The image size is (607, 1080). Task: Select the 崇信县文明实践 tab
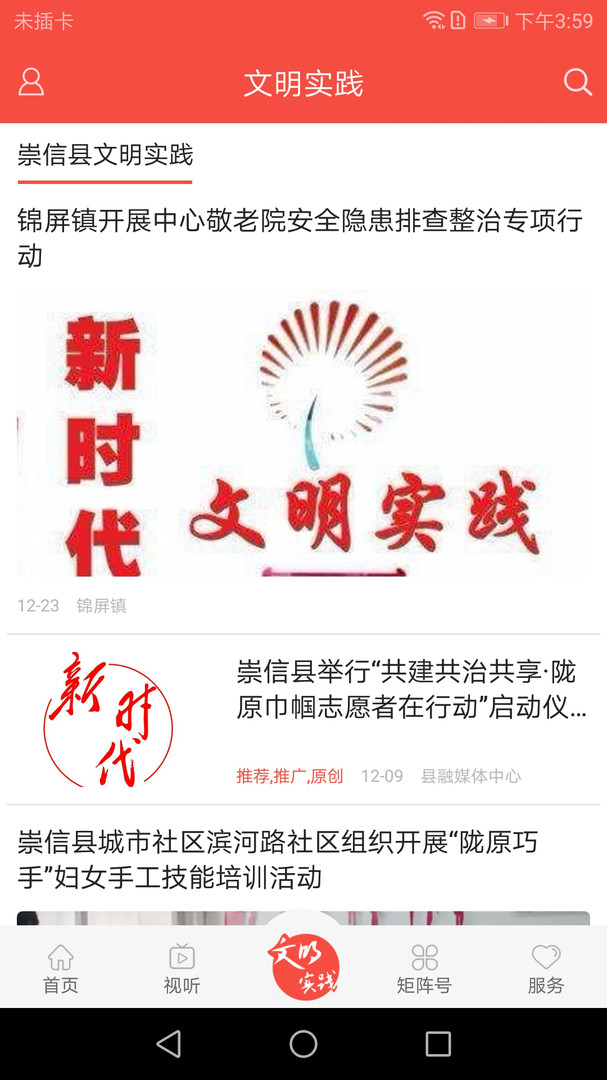(x=105, y=155)
